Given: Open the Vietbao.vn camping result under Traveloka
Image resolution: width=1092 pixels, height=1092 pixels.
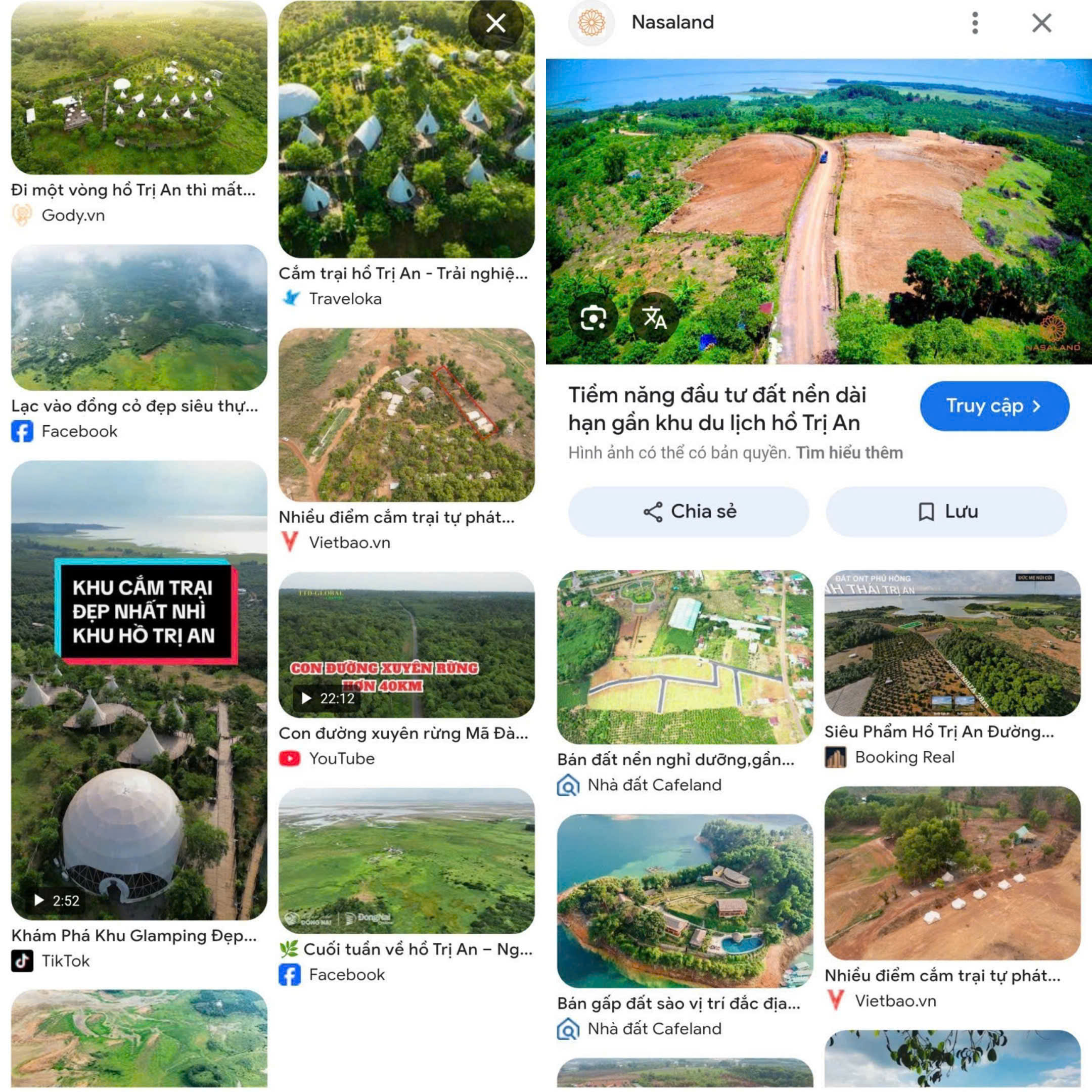Looking at the screenshot, I should tap(406, 416).
